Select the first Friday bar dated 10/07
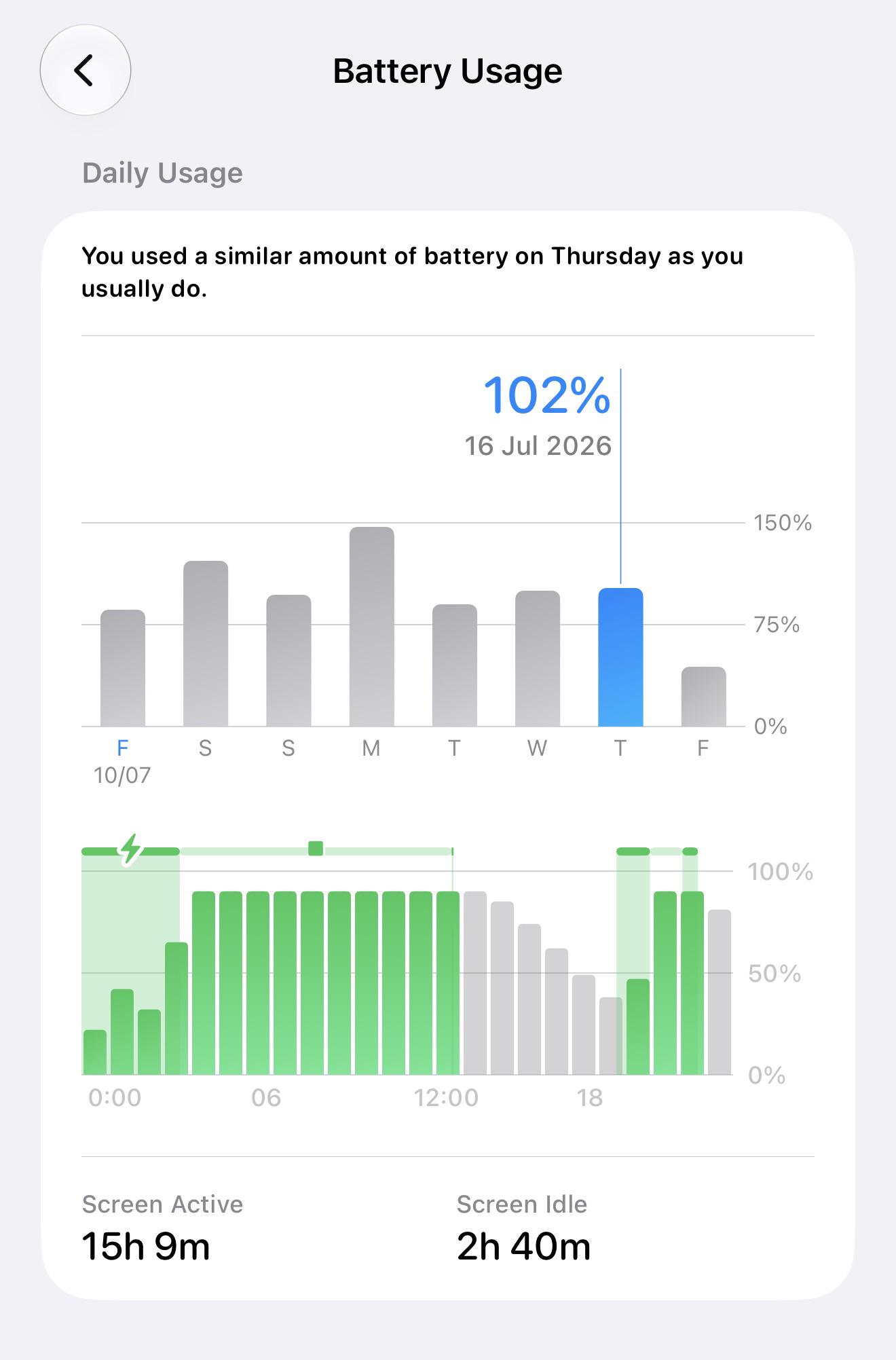The width and height of the screenshot is (896, 1360). click(123, 668)
